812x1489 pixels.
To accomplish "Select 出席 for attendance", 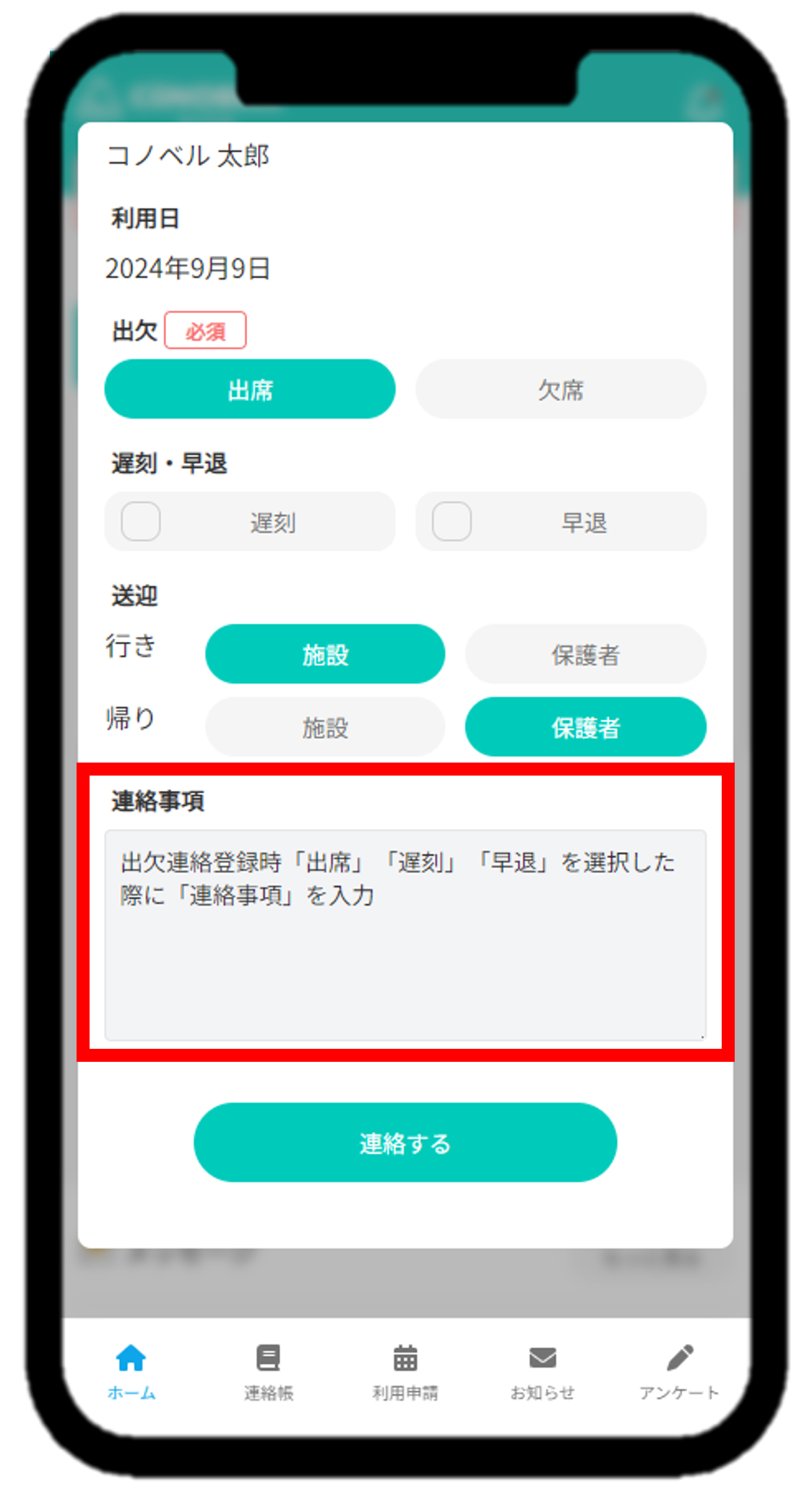I will tap(250, 390).
